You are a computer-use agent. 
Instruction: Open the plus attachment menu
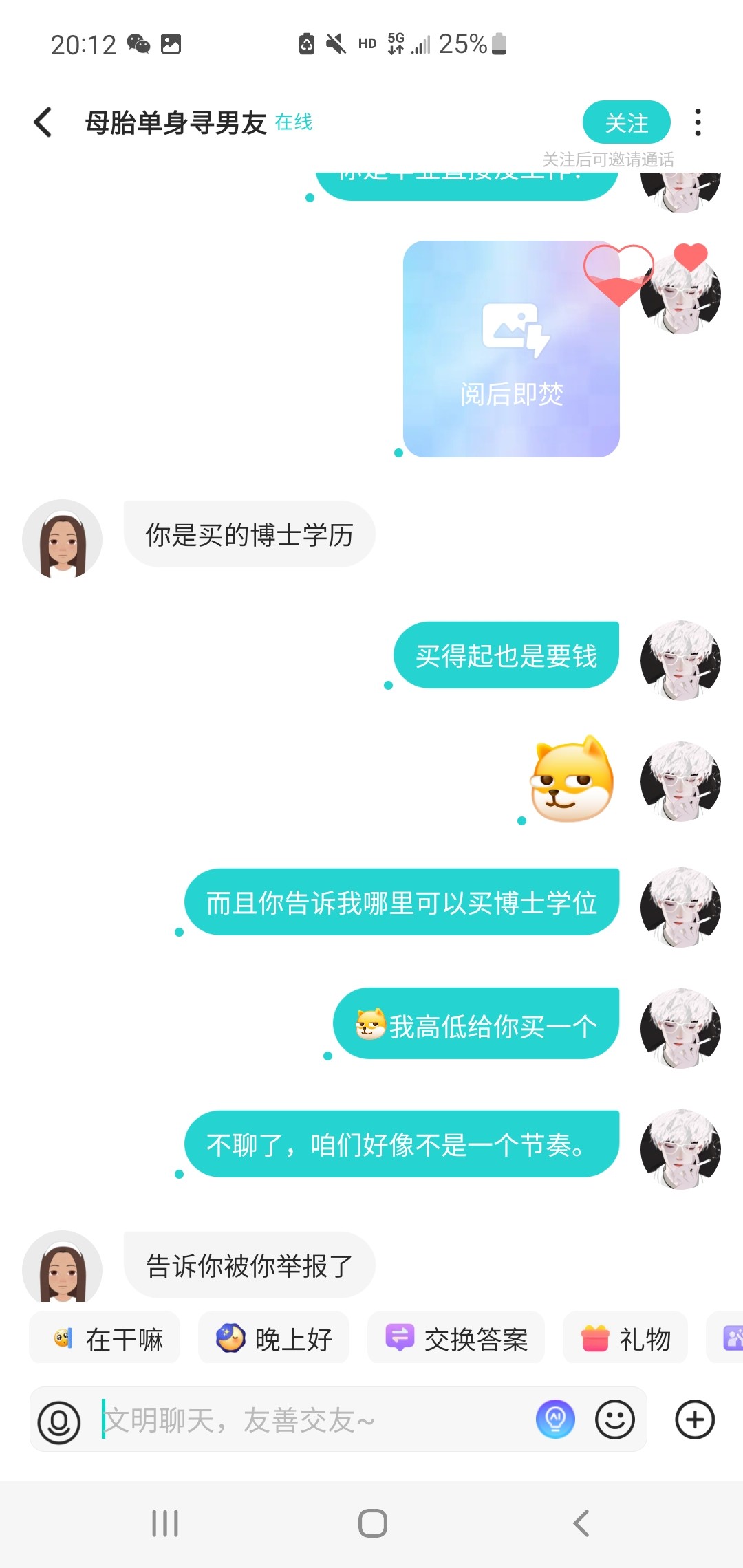695,1419
